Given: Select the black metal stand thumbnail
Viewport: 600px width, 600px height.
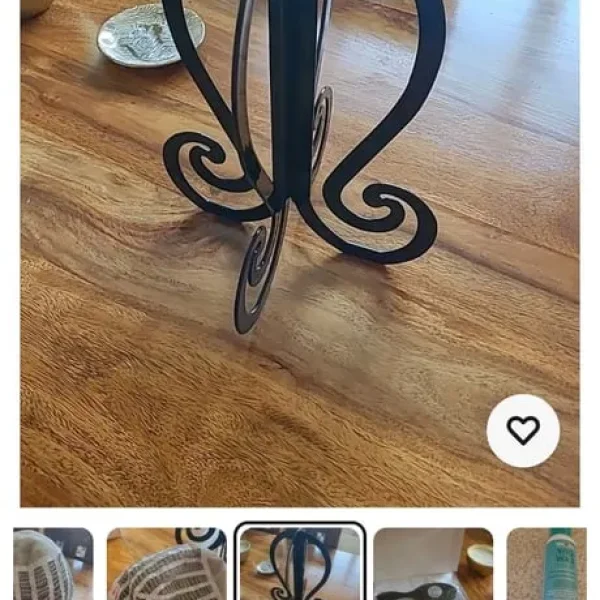Looking at the screenshot, I should [x=300, y=564].
